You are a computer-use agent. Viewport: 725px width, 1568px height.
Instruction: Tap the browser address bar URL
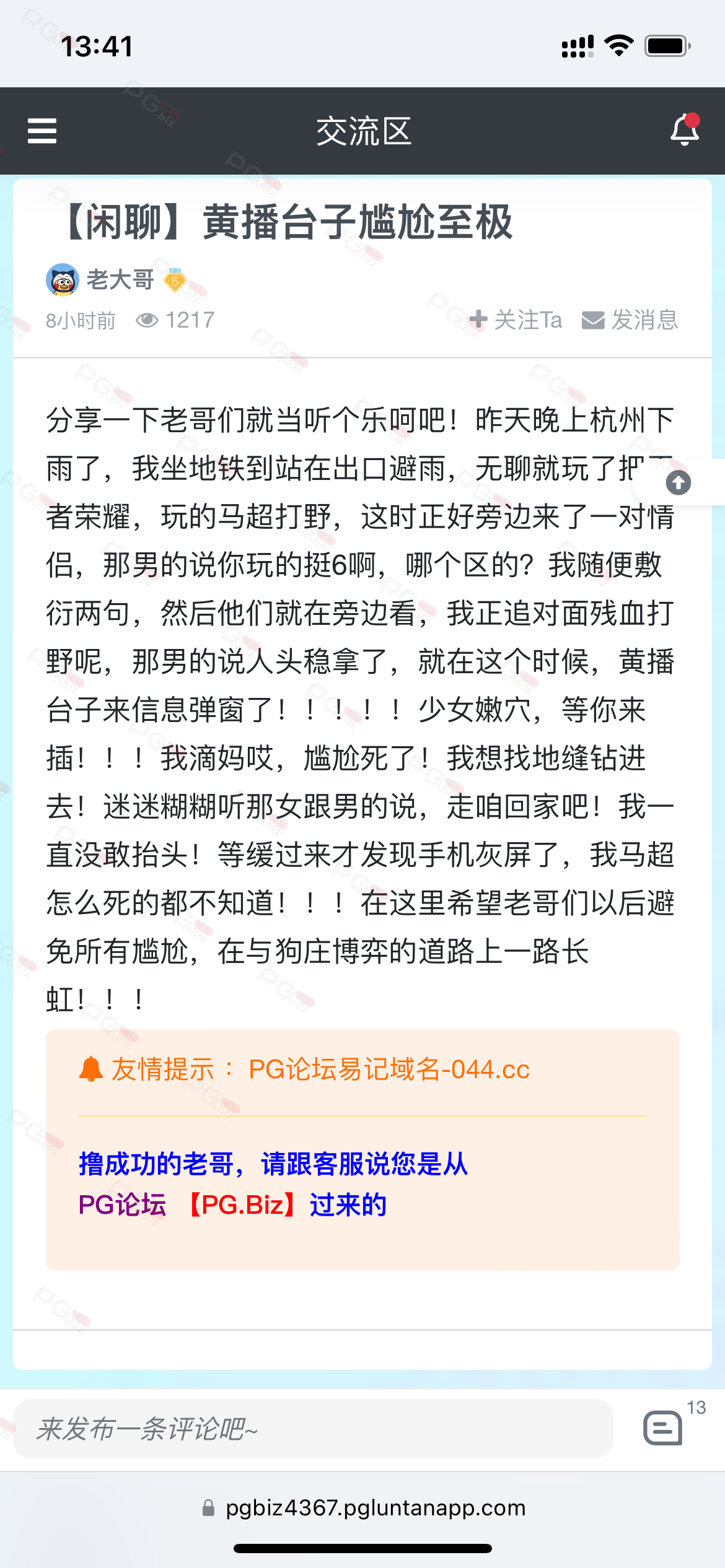click(x=376, y=1508)
